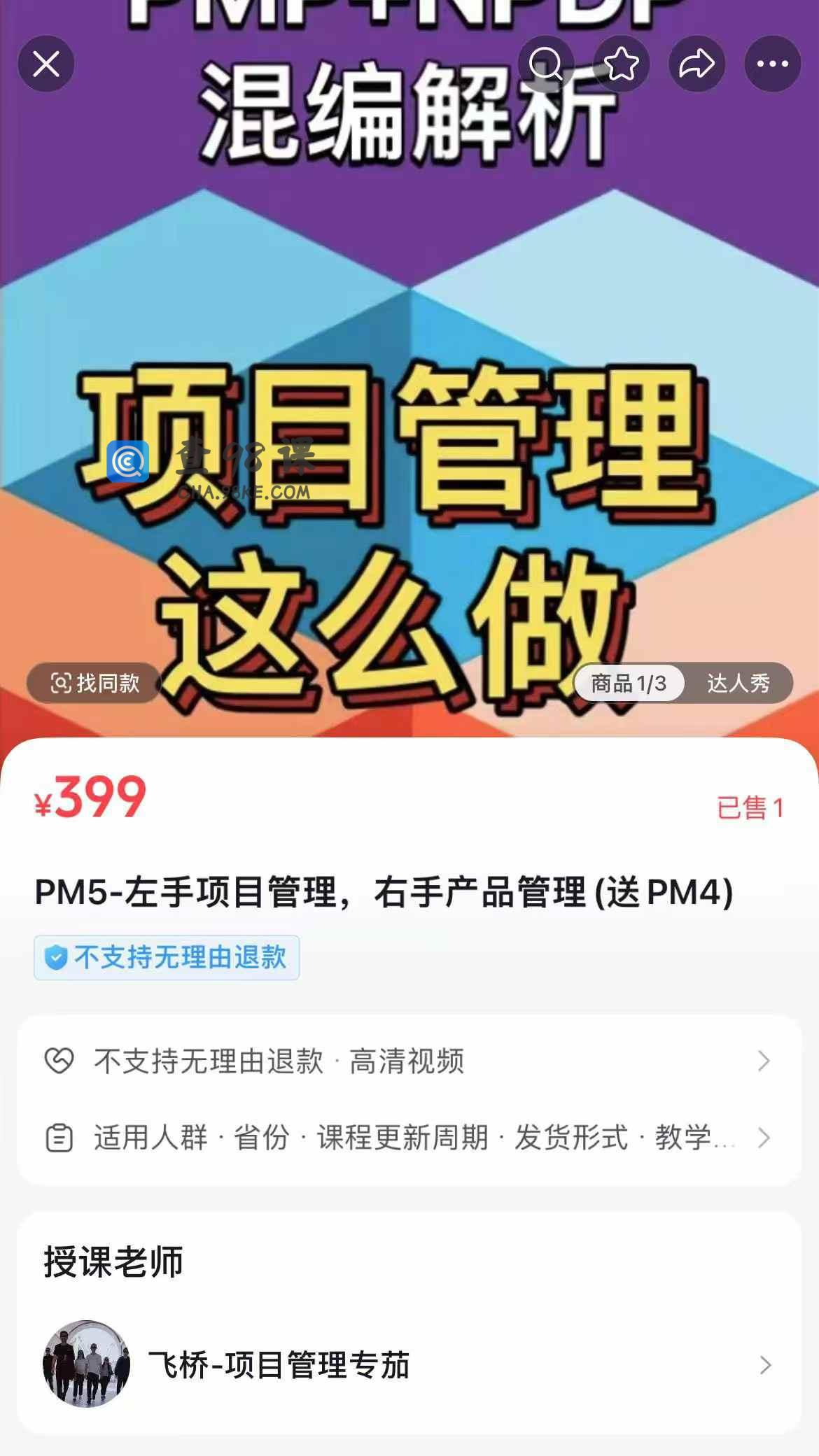Close the product detail page
Image resolution: width=819 pixels, height=1456 pixels.
coord(46,64)
